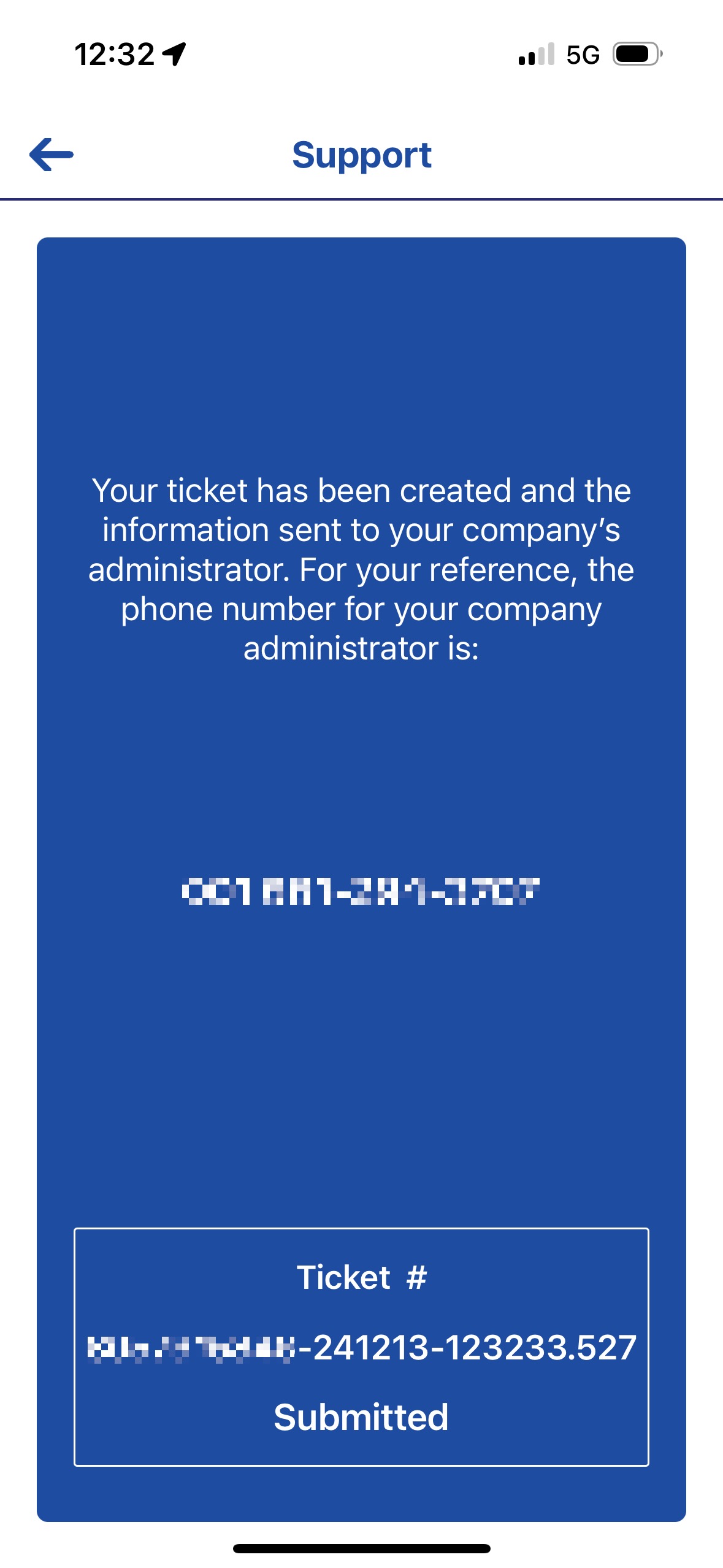Call the company administrator's phone number
Viewport: 723px width, 1568px height.
(x=361, y=891)
